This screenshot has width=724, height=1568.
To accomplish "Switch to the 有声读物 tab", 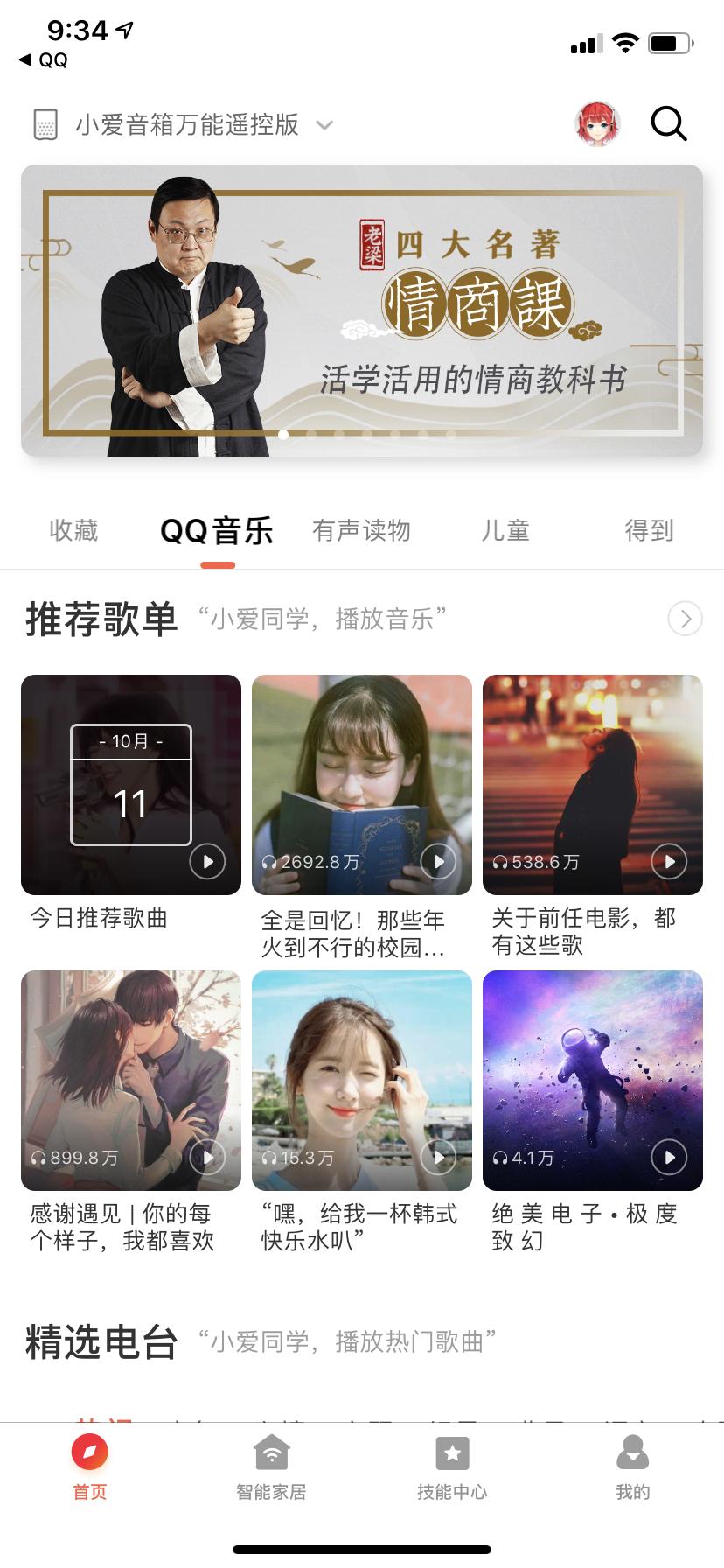I will (x=362, y=530).
